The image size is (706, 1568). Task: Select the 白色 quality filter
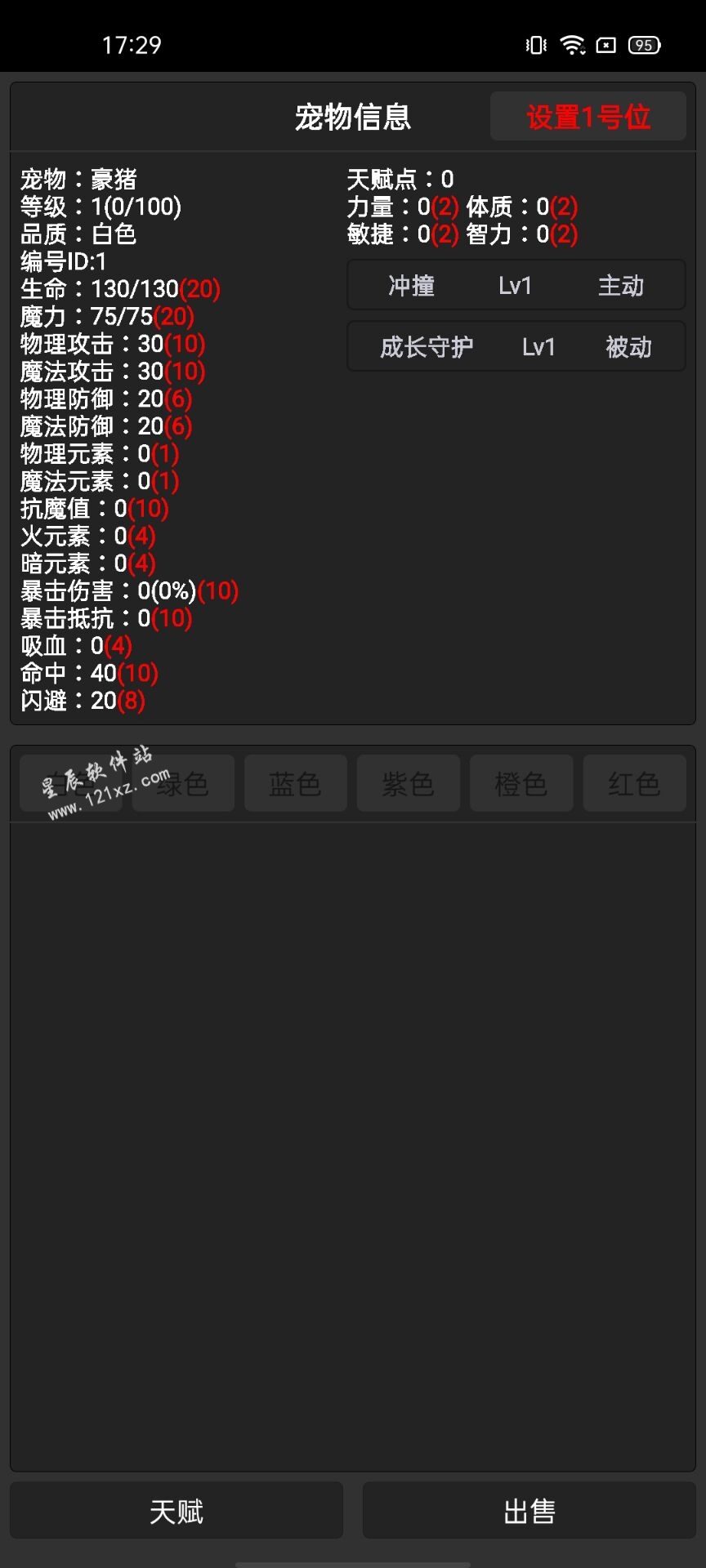click(70, 784)
